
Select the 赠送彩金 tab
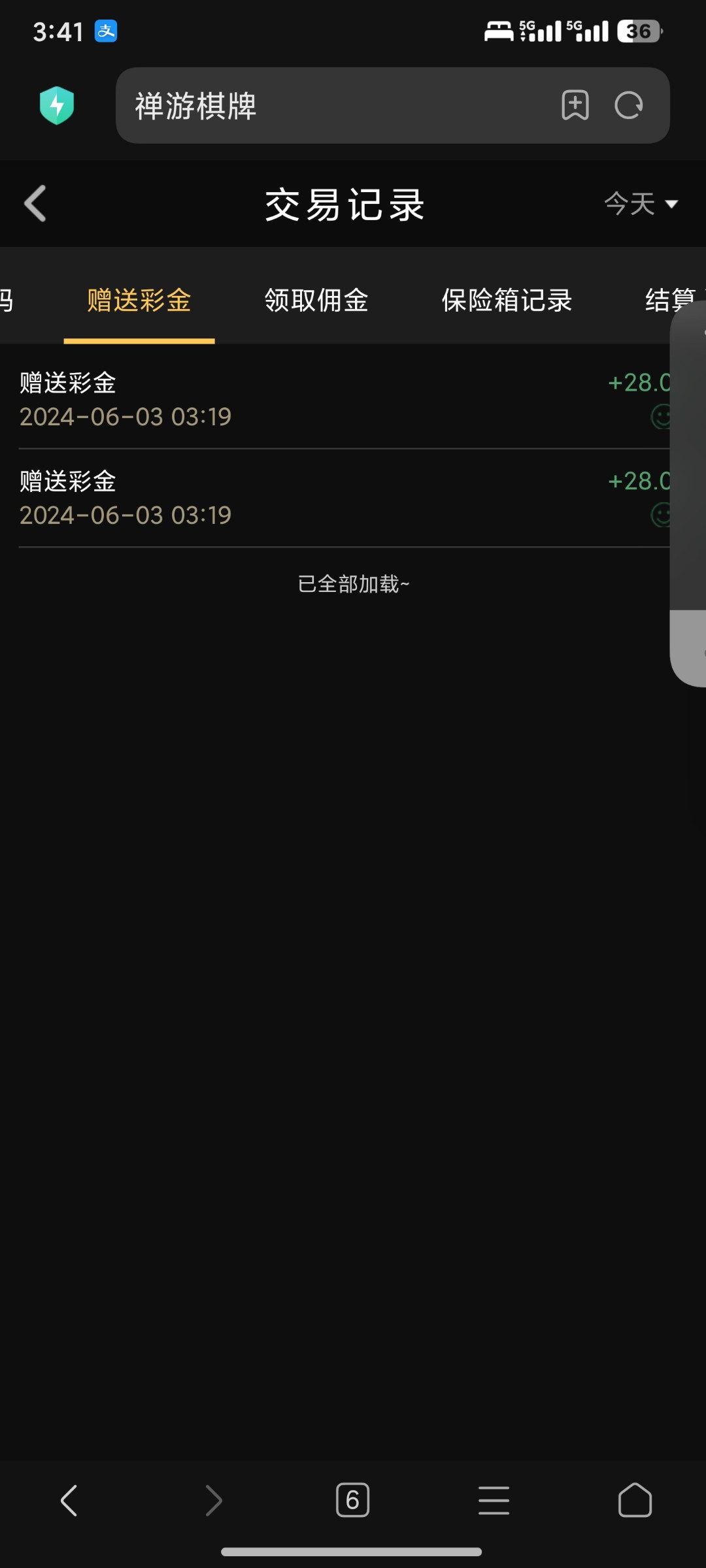coord(139,301)
